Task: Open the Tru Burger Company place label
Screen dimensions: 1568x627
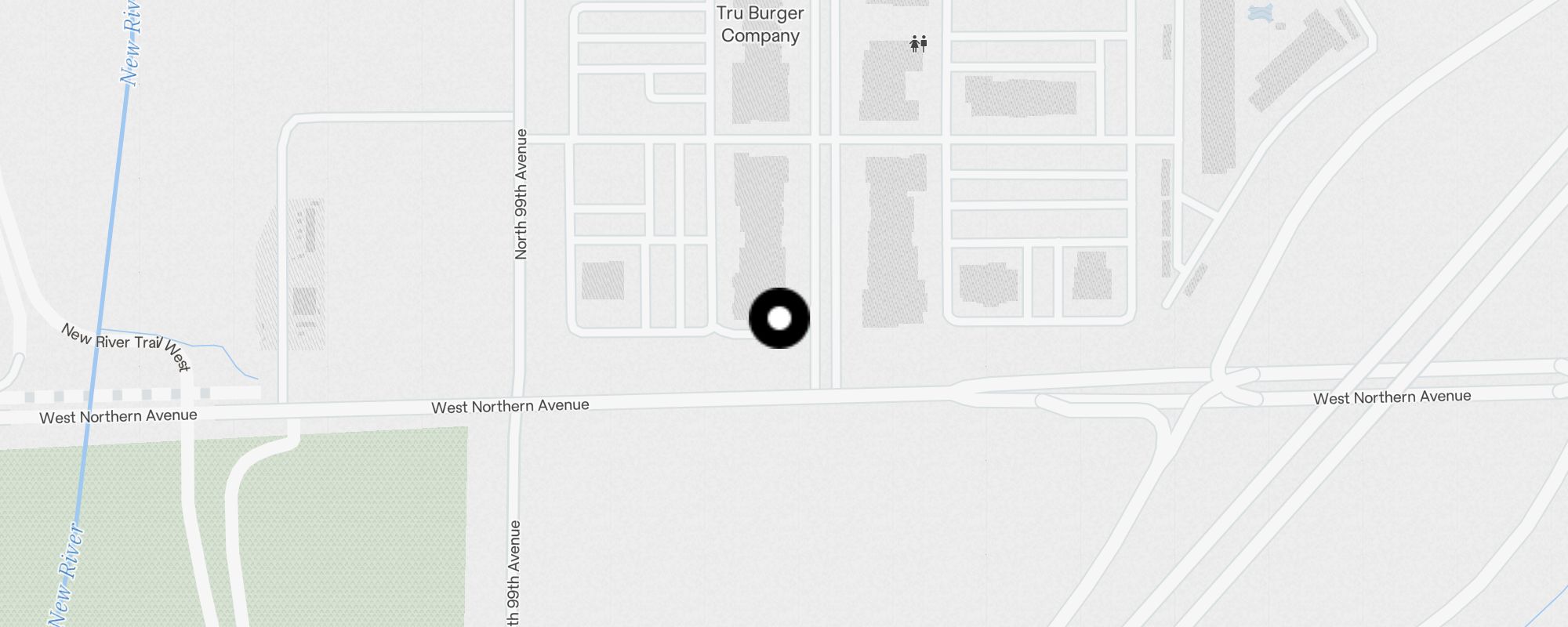Action: point(760,24)
